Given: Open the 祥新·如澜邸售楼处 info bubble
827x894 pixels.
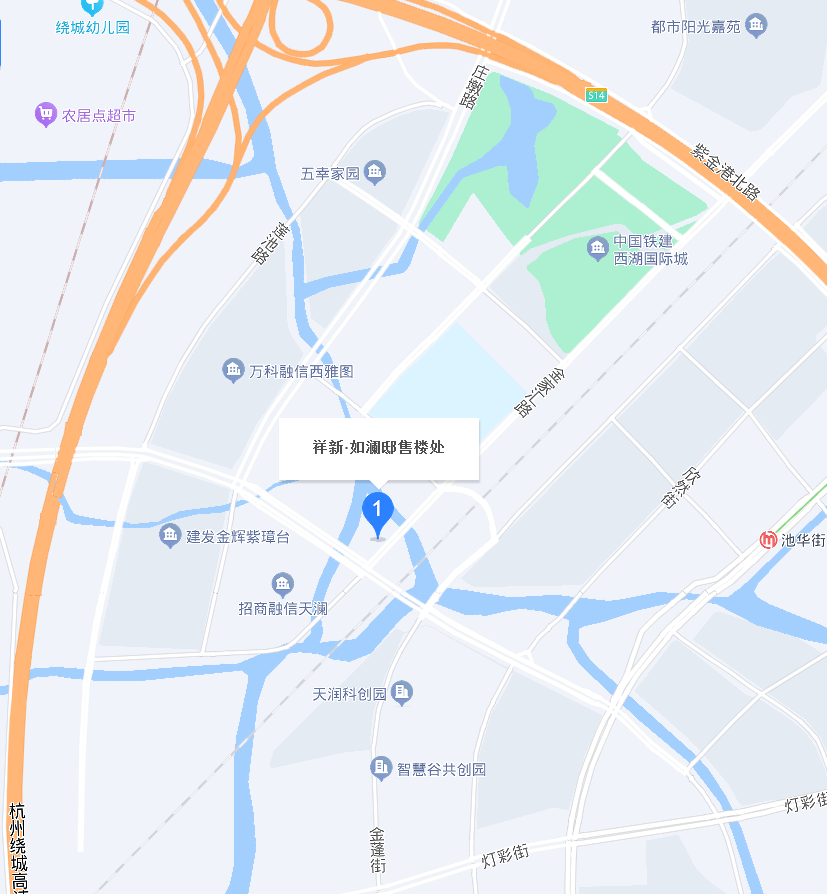Looking at the screenshot, I should (378, 447).
